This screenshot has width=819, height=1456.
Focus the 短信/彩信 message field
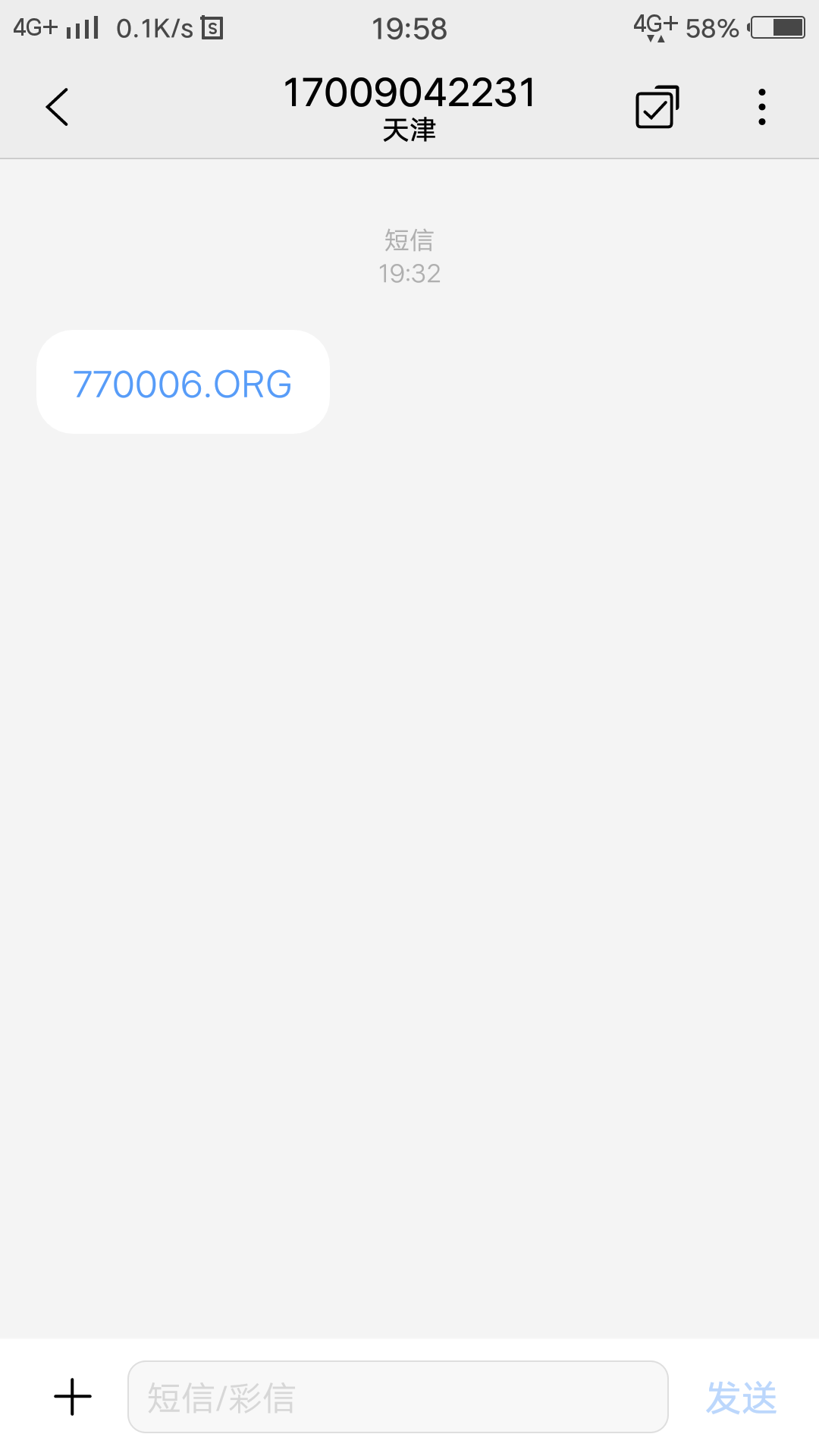[397, 1397]
